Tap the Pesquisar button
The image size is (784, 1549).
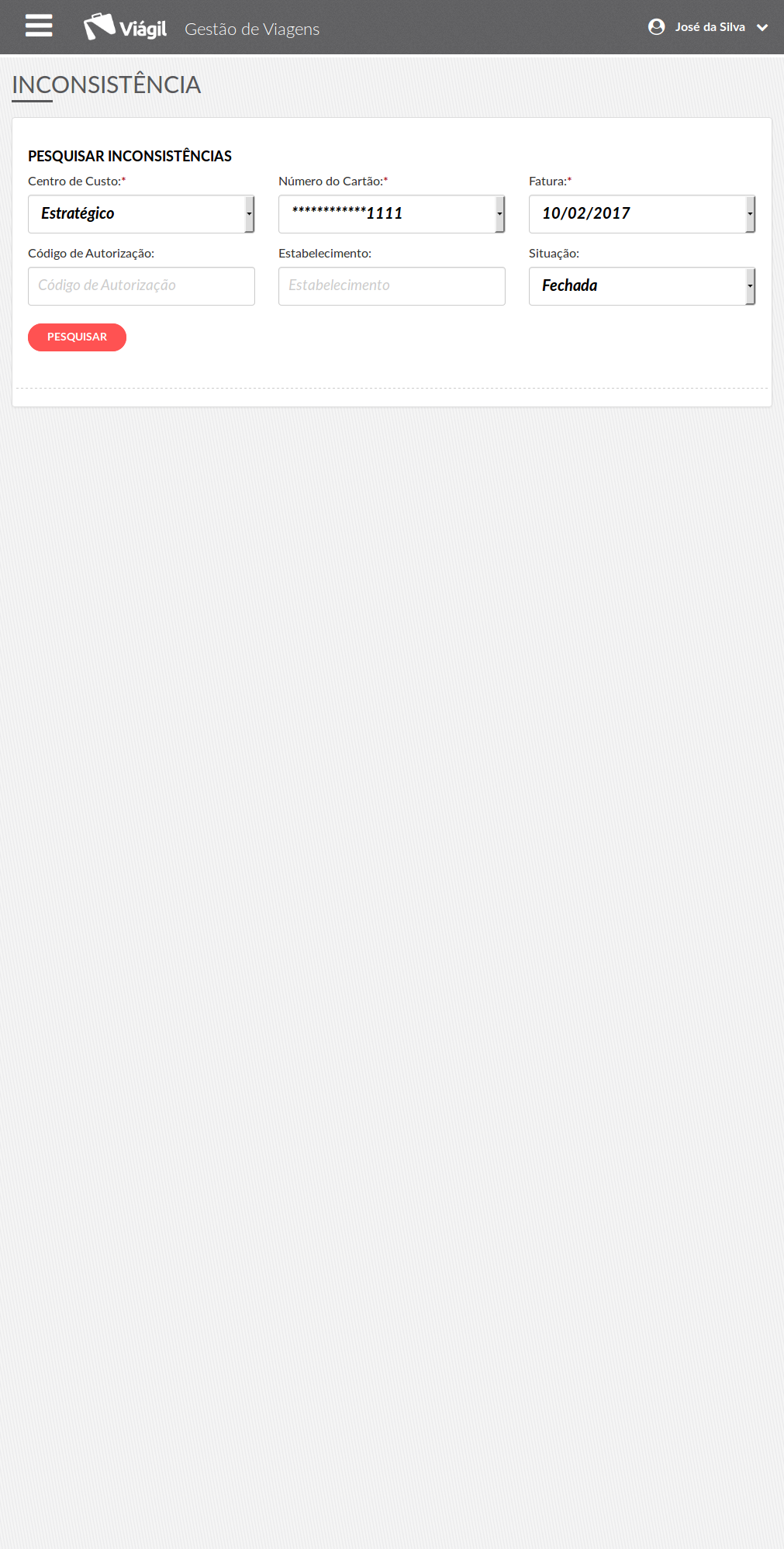pos(77,337)
